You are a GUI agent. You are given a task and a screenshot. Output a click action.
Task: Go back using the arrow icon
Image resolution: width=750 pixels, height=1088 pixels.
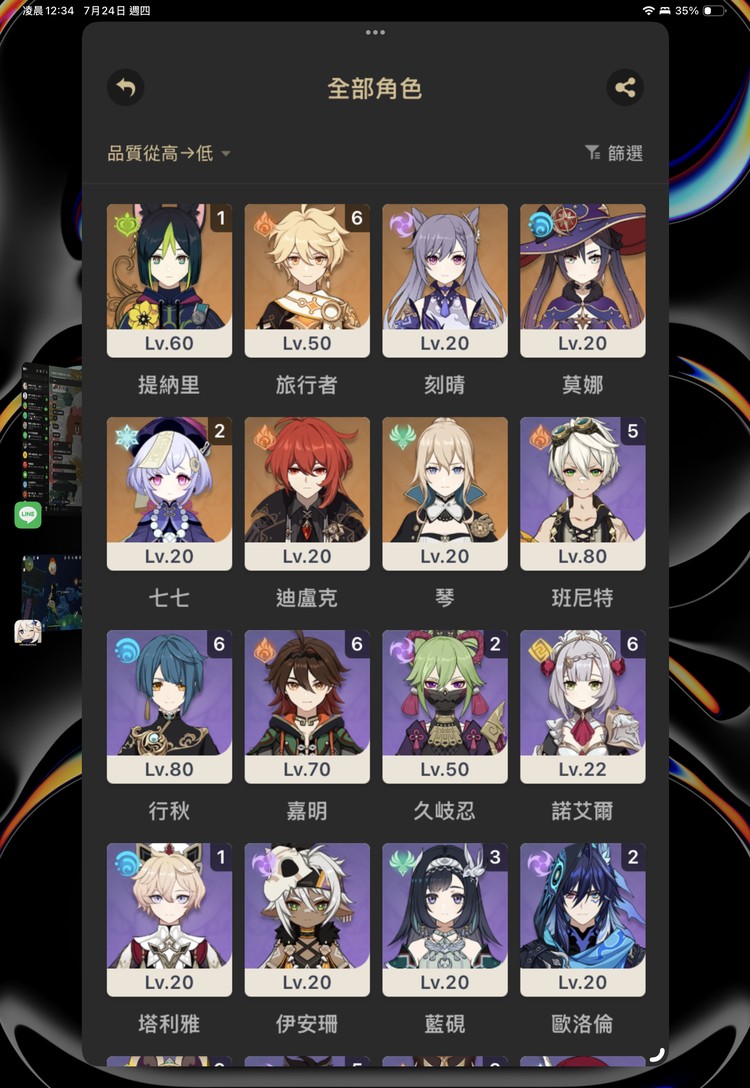pos(126,88)
